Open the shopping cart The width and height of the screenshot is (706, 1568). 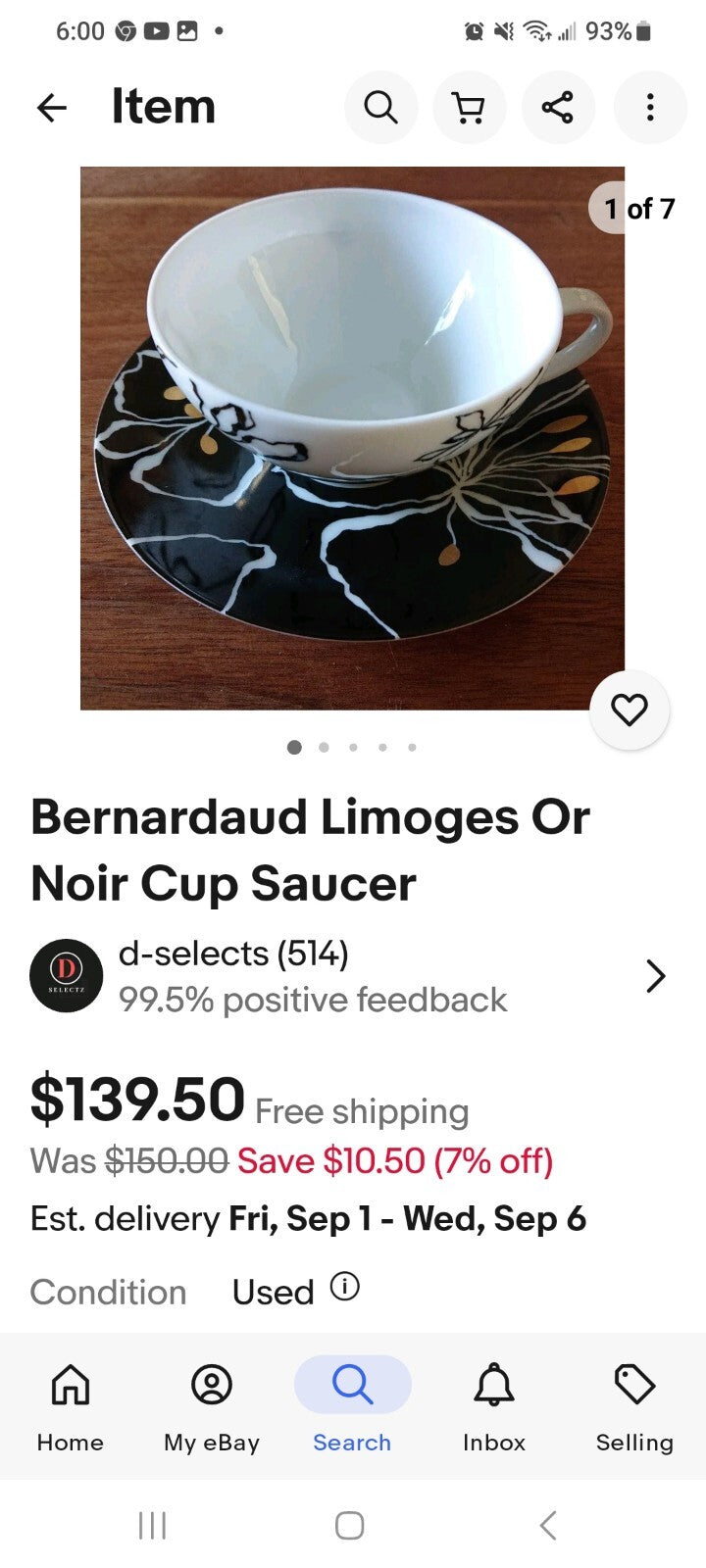470,108
